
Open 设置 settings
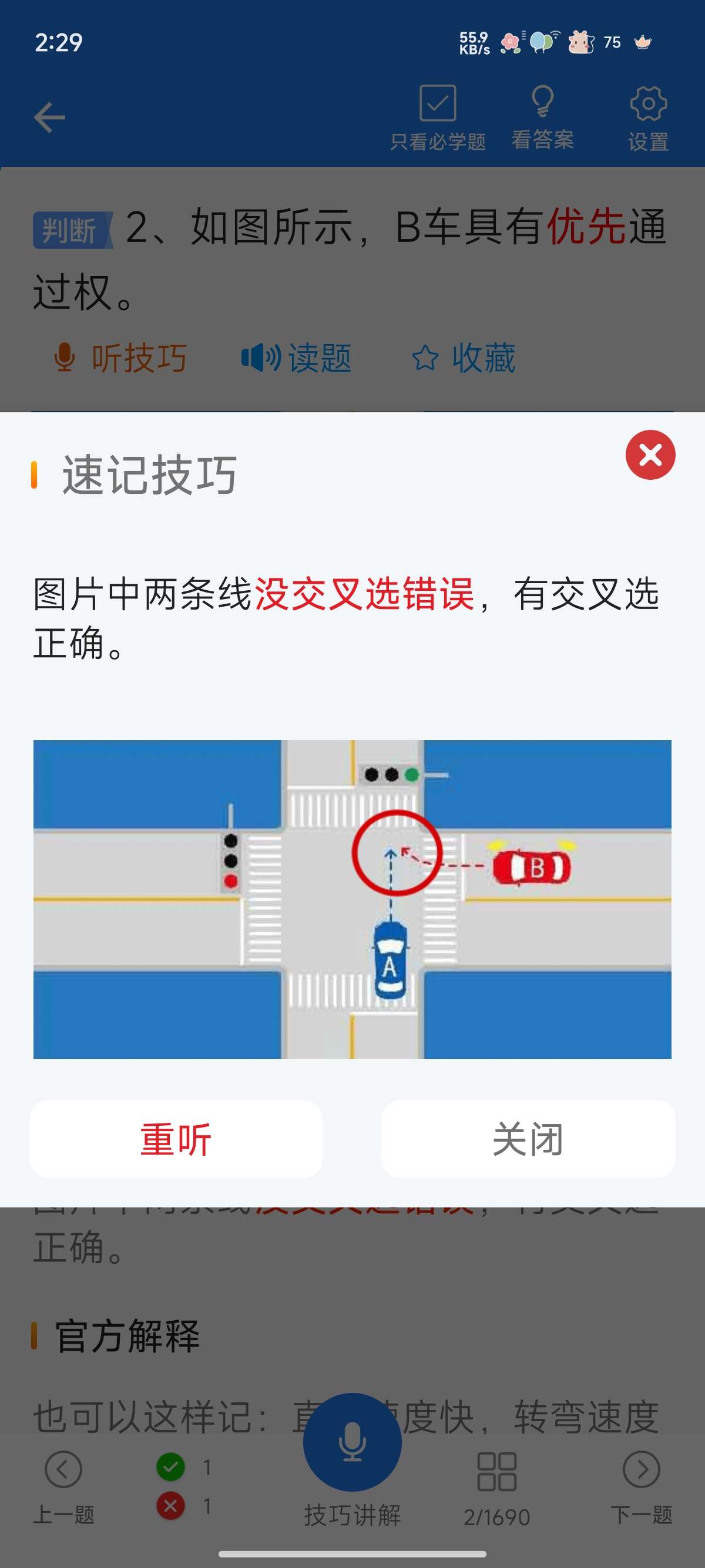coord(649,117)
